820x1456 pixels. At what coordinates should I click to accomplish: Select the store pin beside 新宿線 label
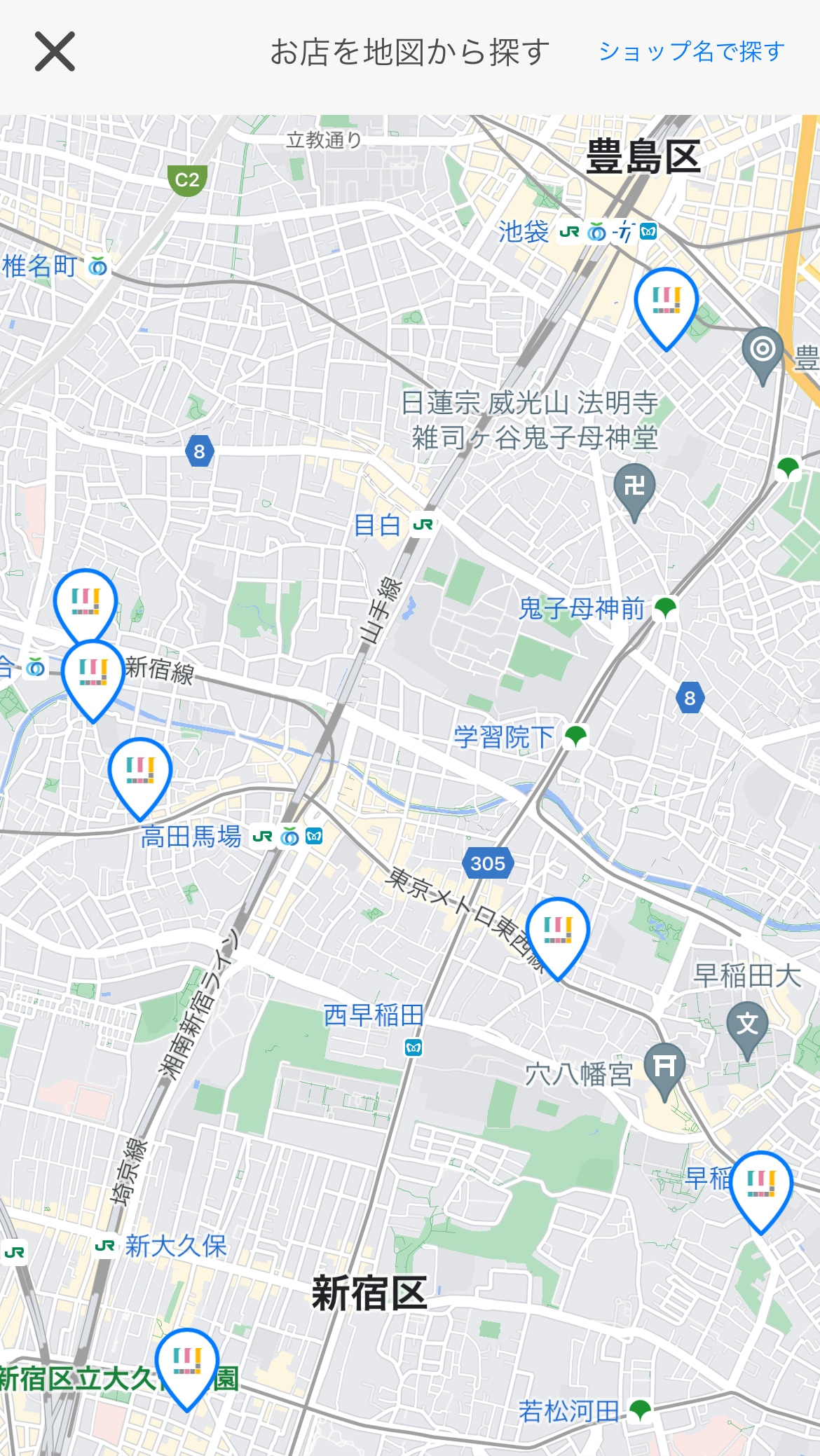93,674
